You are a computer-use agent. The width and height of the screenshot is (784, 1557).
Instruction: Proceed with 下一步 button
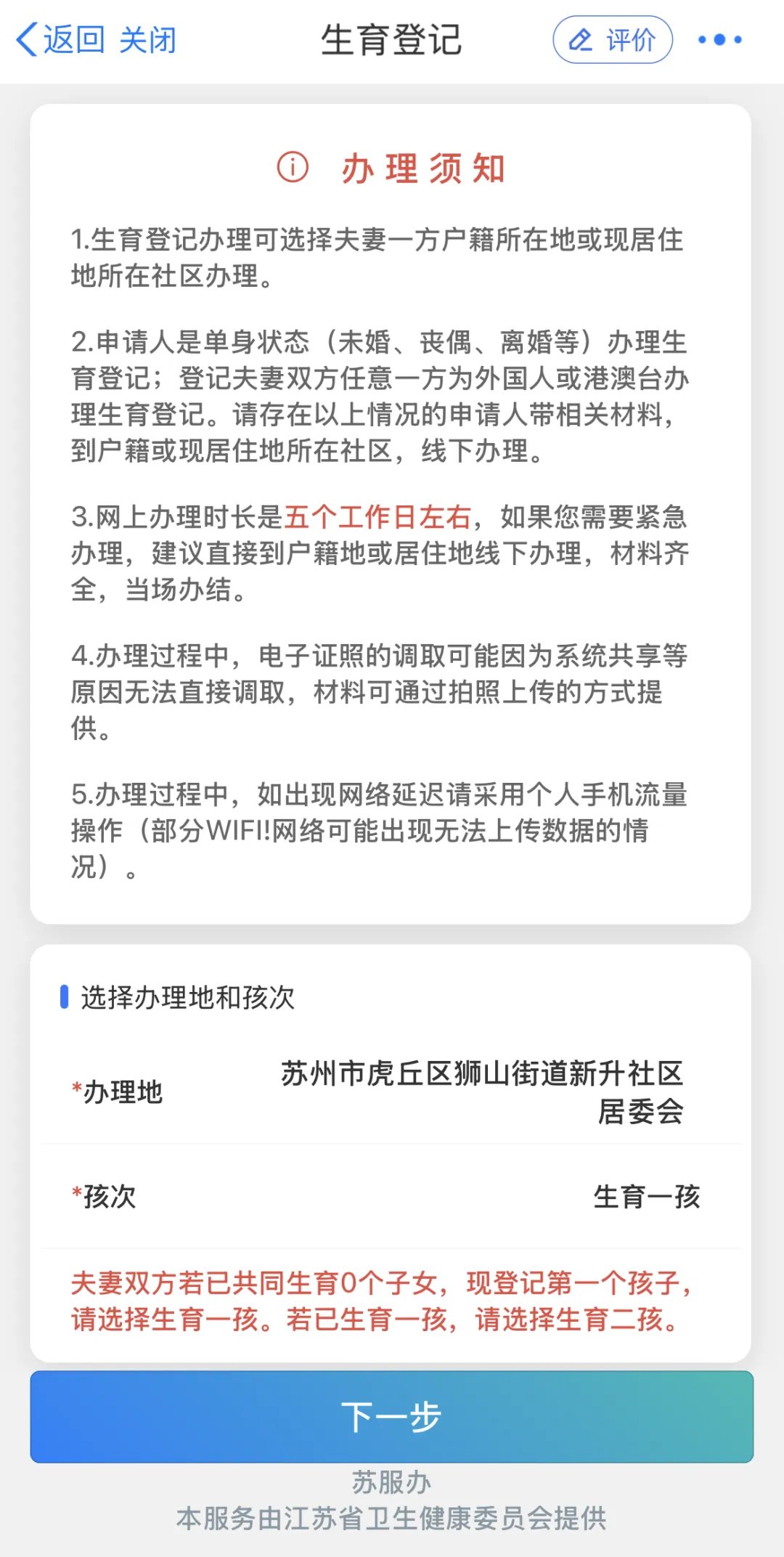(391, 1417)
